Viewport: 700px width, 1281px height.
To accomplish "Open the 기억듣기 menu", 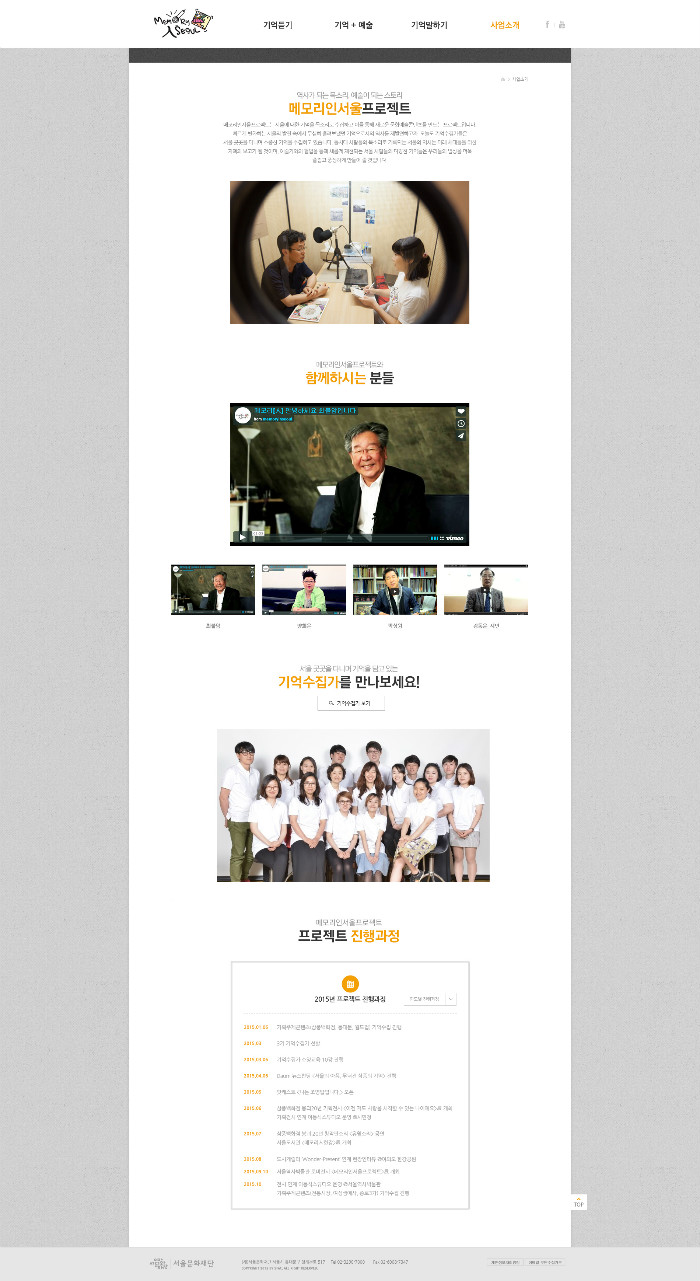I will point(277,25).
